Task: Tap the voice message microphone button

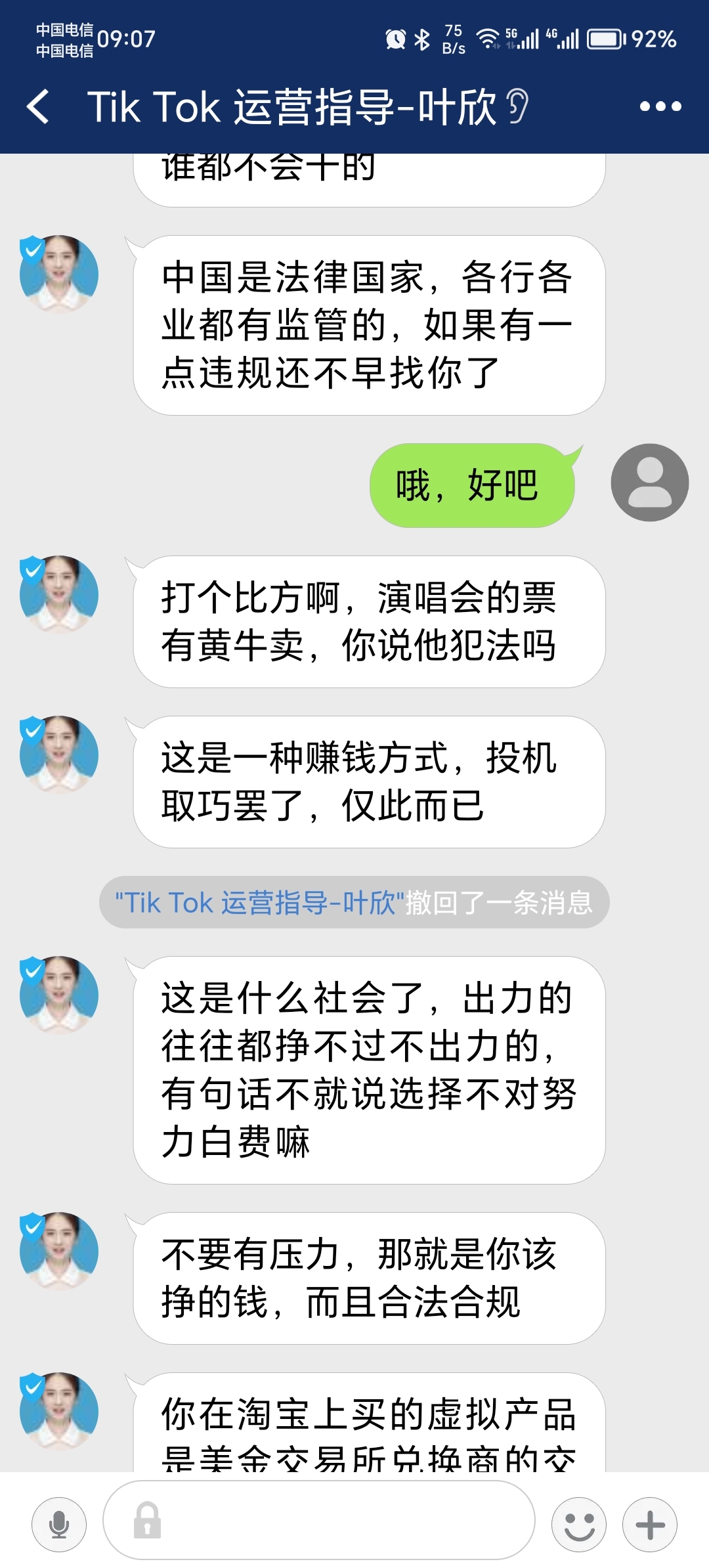Action: [x=59, y=1525]
